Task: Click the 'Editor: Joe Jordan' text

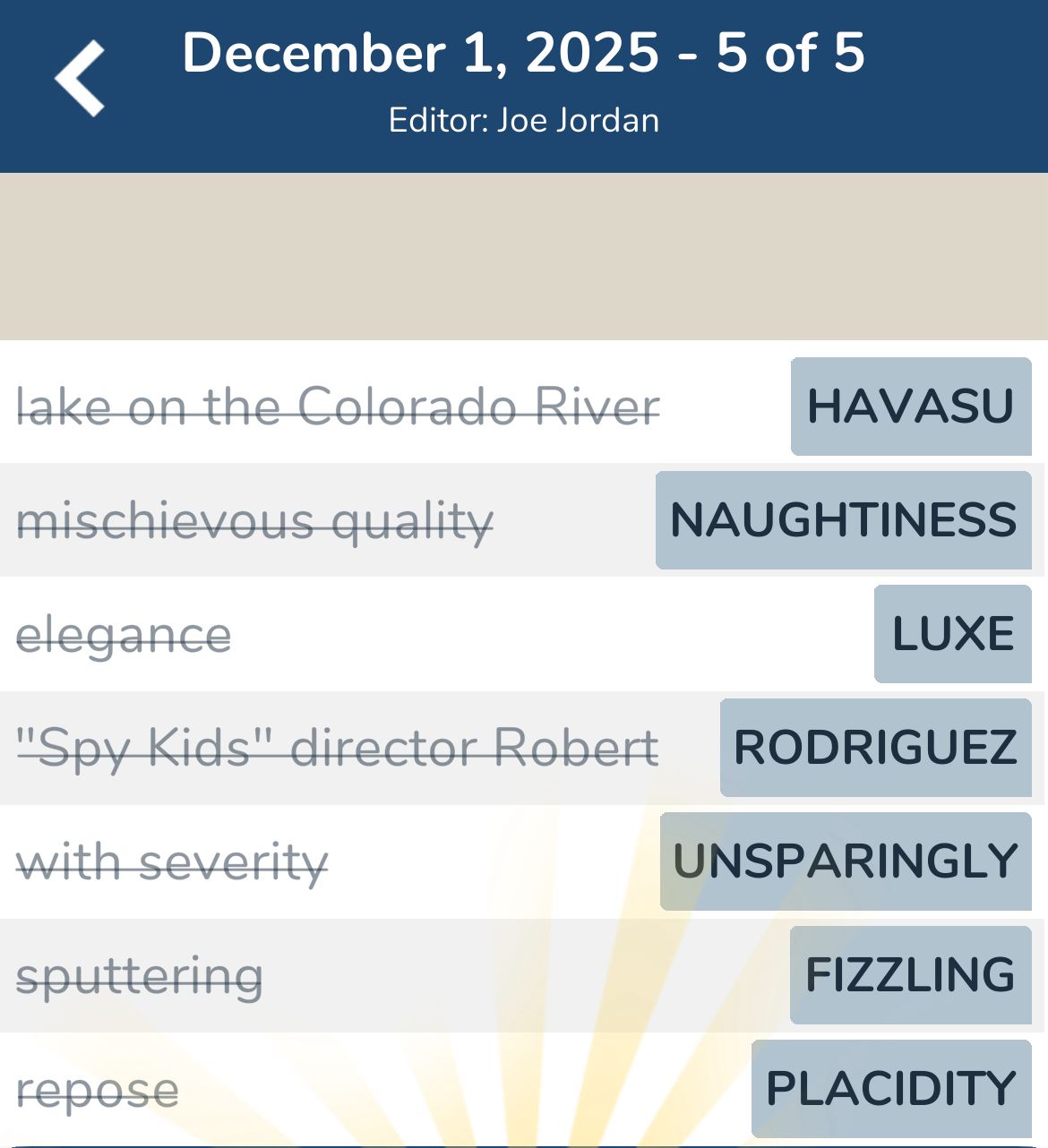Action: point(524,119)
